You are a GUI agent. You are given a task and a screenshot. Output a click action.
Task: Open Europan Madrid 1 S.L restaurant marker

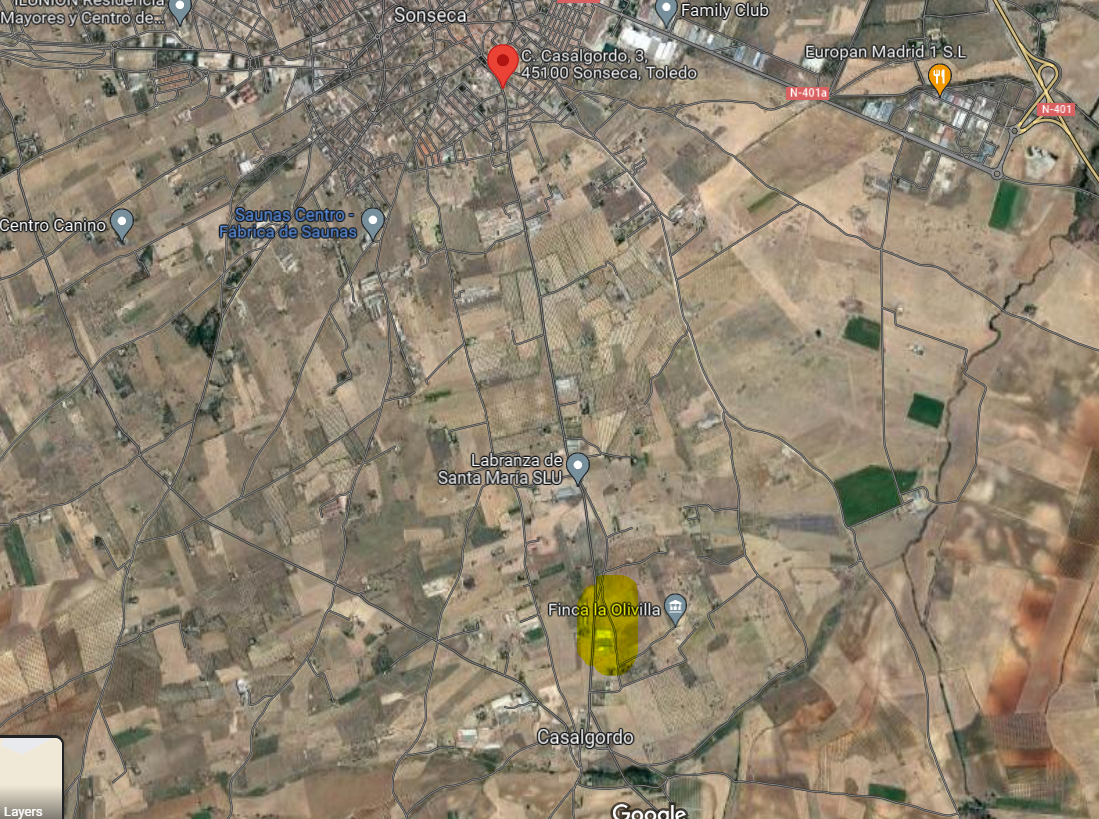tap(938, 77)
